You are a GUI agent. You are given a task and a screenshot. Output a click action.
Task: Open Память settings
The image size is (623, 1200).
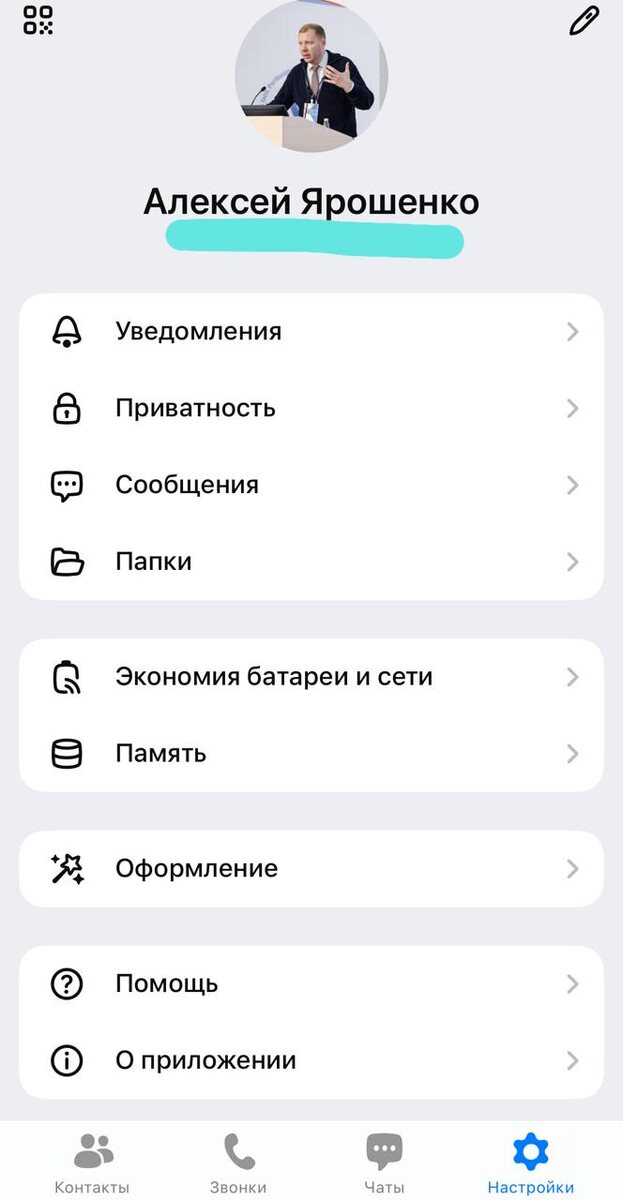point(311,753)
